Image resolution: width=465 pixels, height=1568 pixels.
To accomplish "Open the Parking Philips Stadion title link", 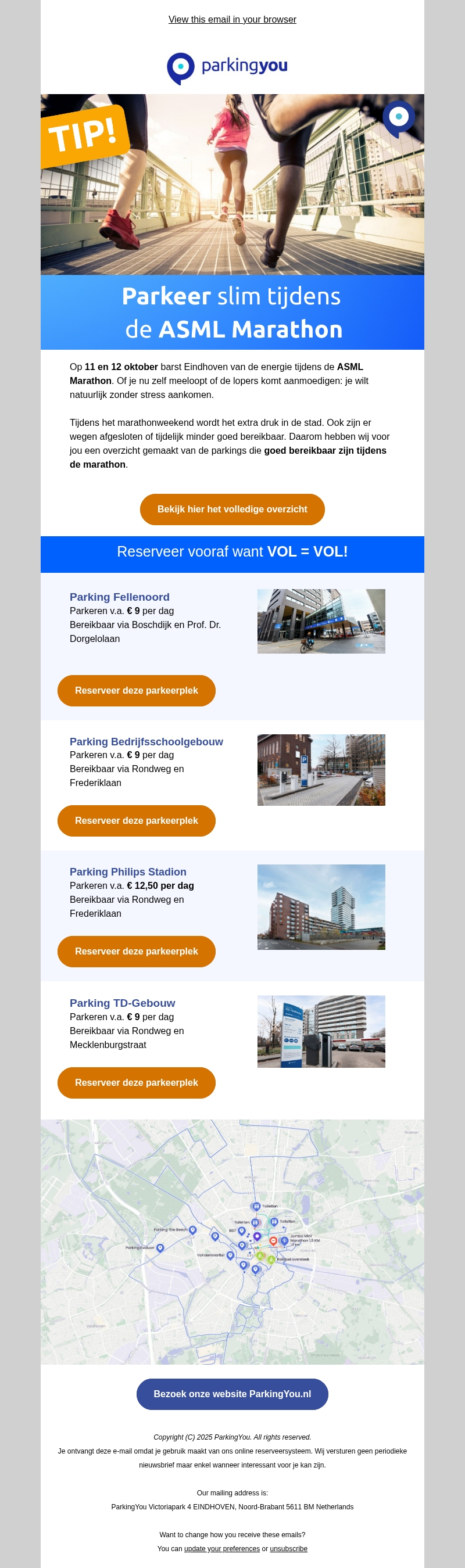I will [128, 871].
